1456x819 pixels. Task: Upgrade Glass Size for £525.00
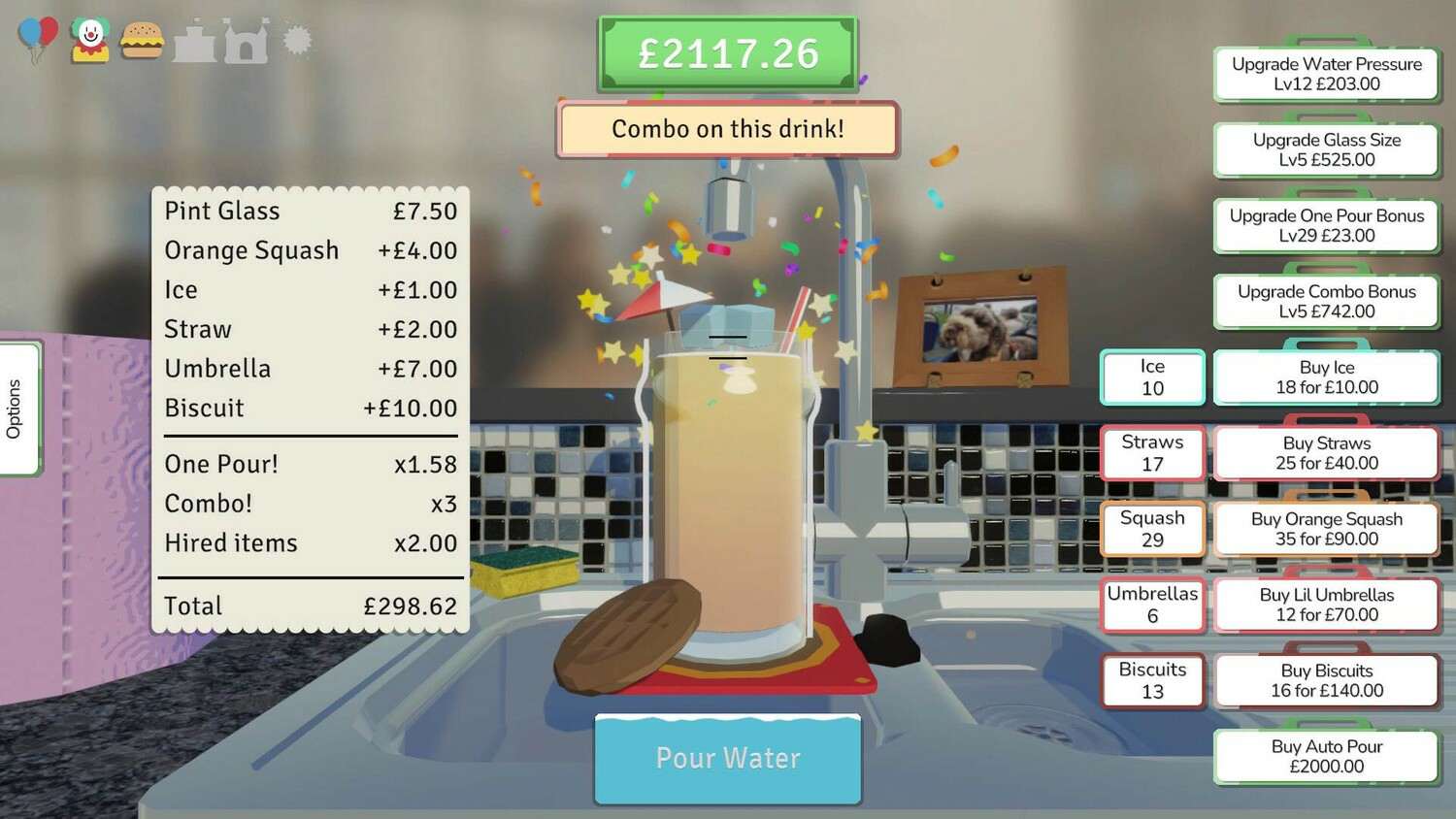pyautogui.click(x=1326, y=149)
